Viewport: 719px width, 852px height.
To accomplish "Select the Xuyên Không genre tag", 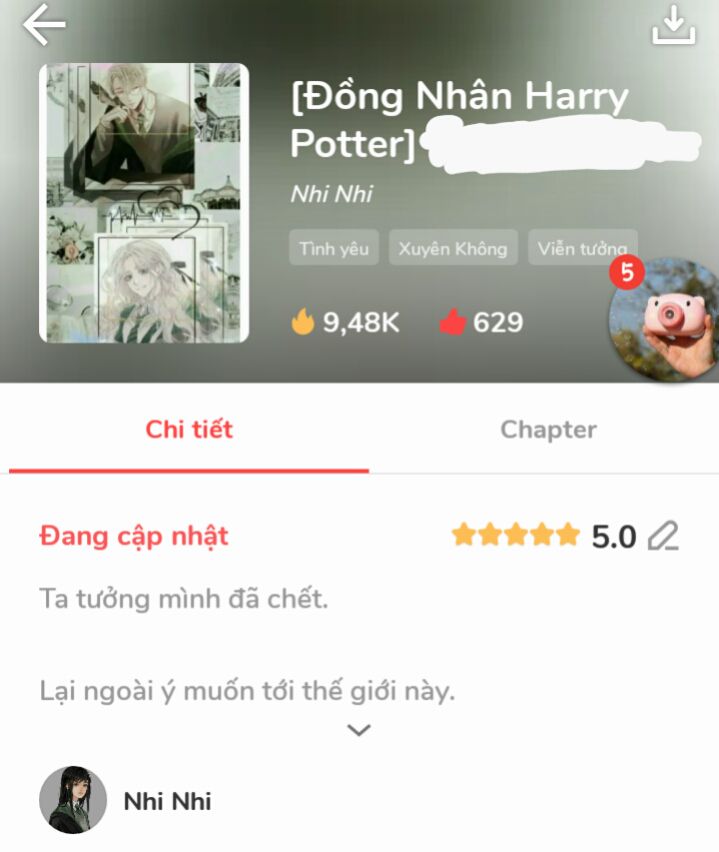I will [452, 249].
